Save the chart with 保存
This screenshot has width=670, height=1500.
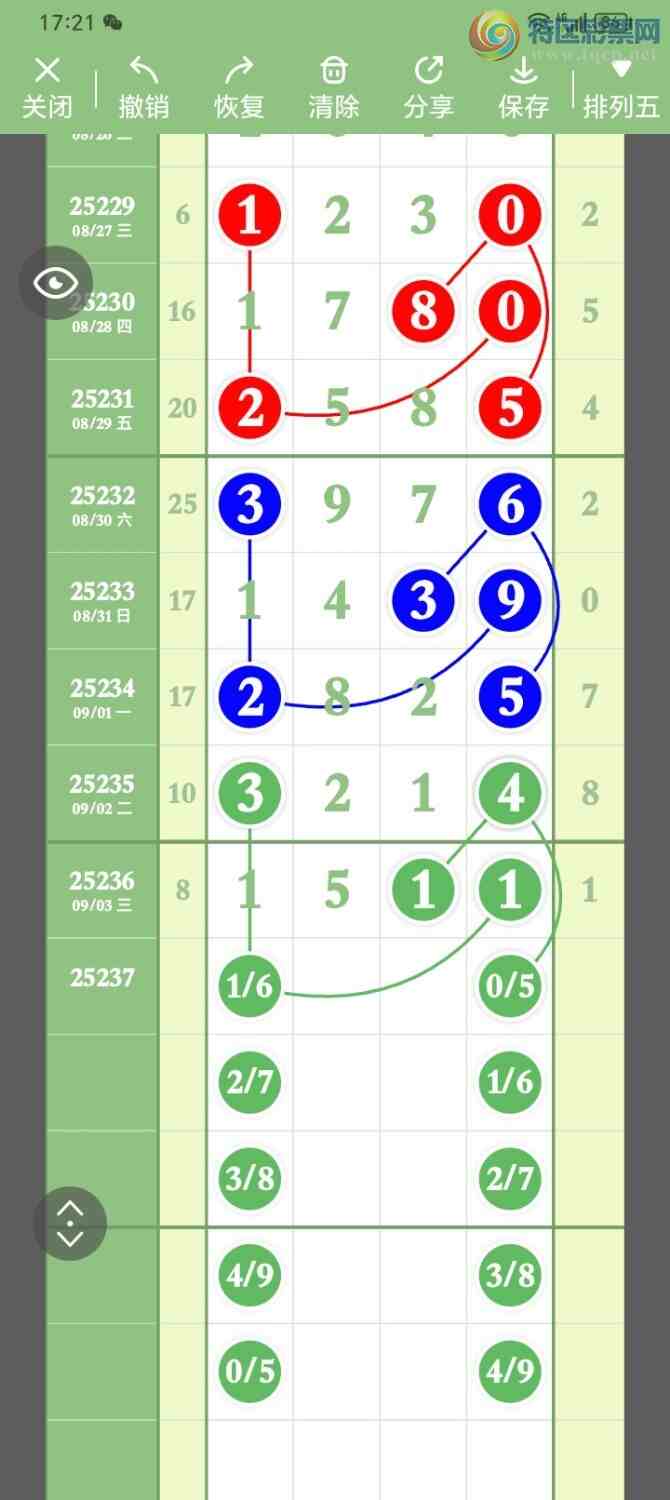point(523,87)
